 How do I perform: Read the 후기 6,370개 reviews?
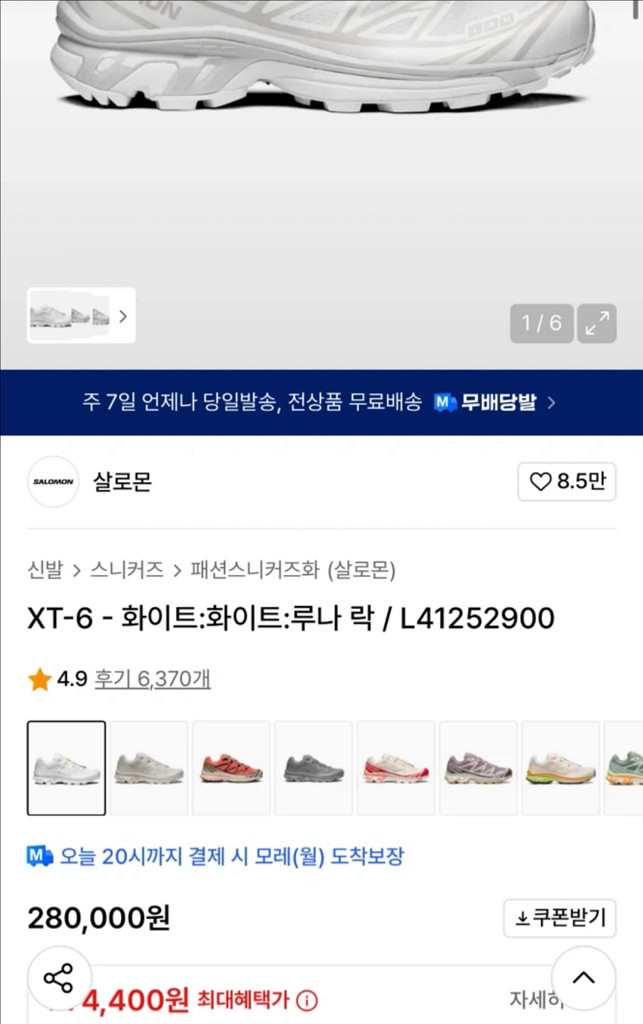point(152,680)
